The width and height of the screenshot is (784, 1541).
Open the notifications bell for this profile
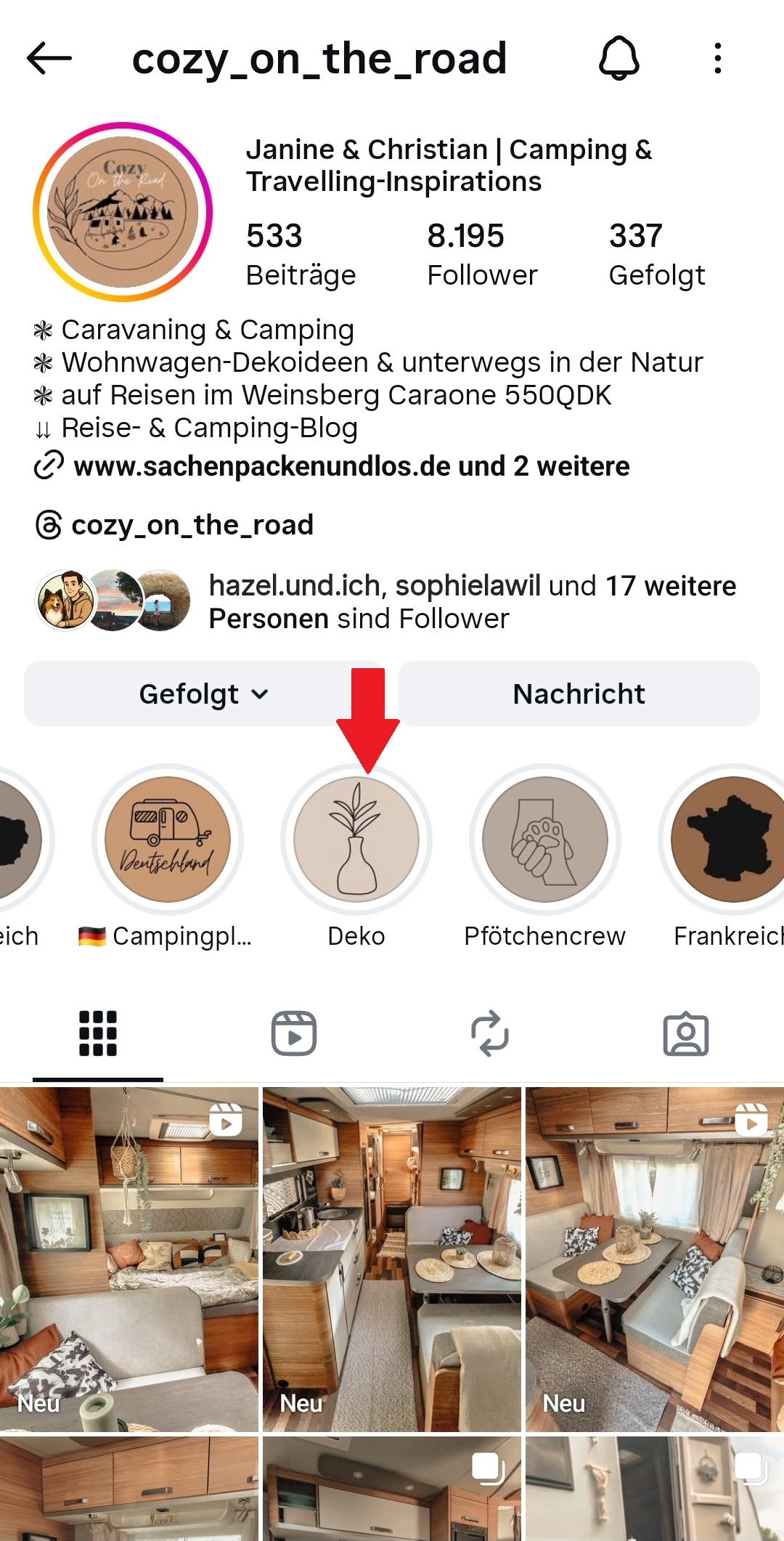(618, 58)
